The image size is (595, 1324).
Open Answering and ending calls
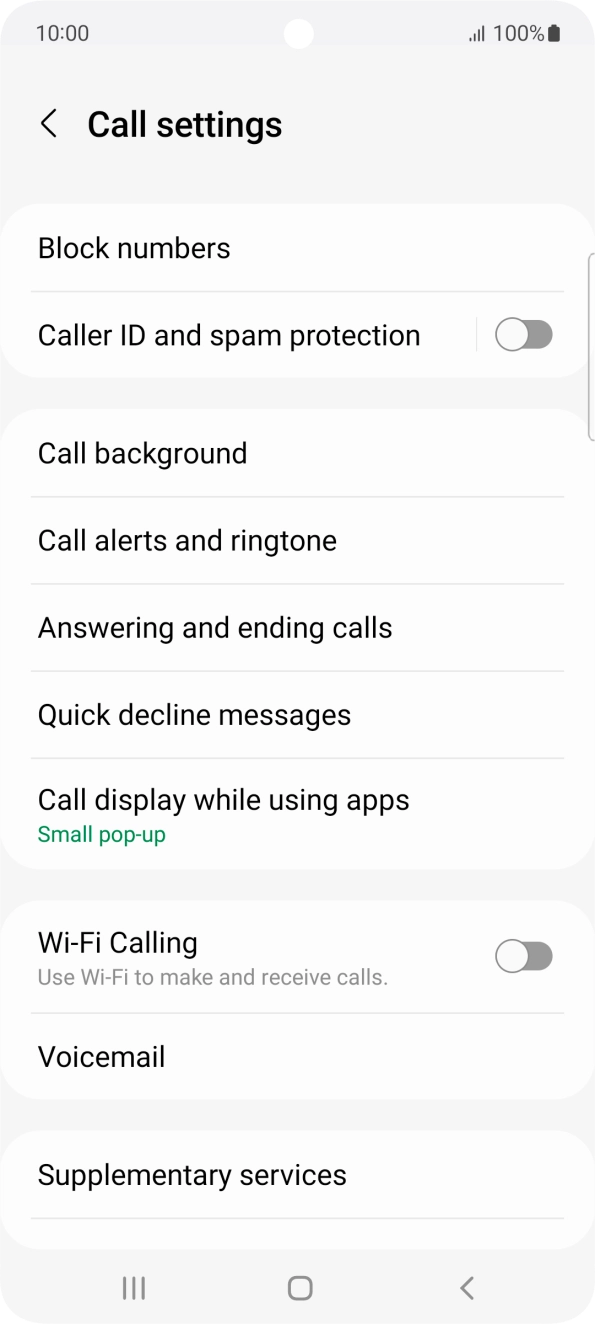click(x=297, y=628)
